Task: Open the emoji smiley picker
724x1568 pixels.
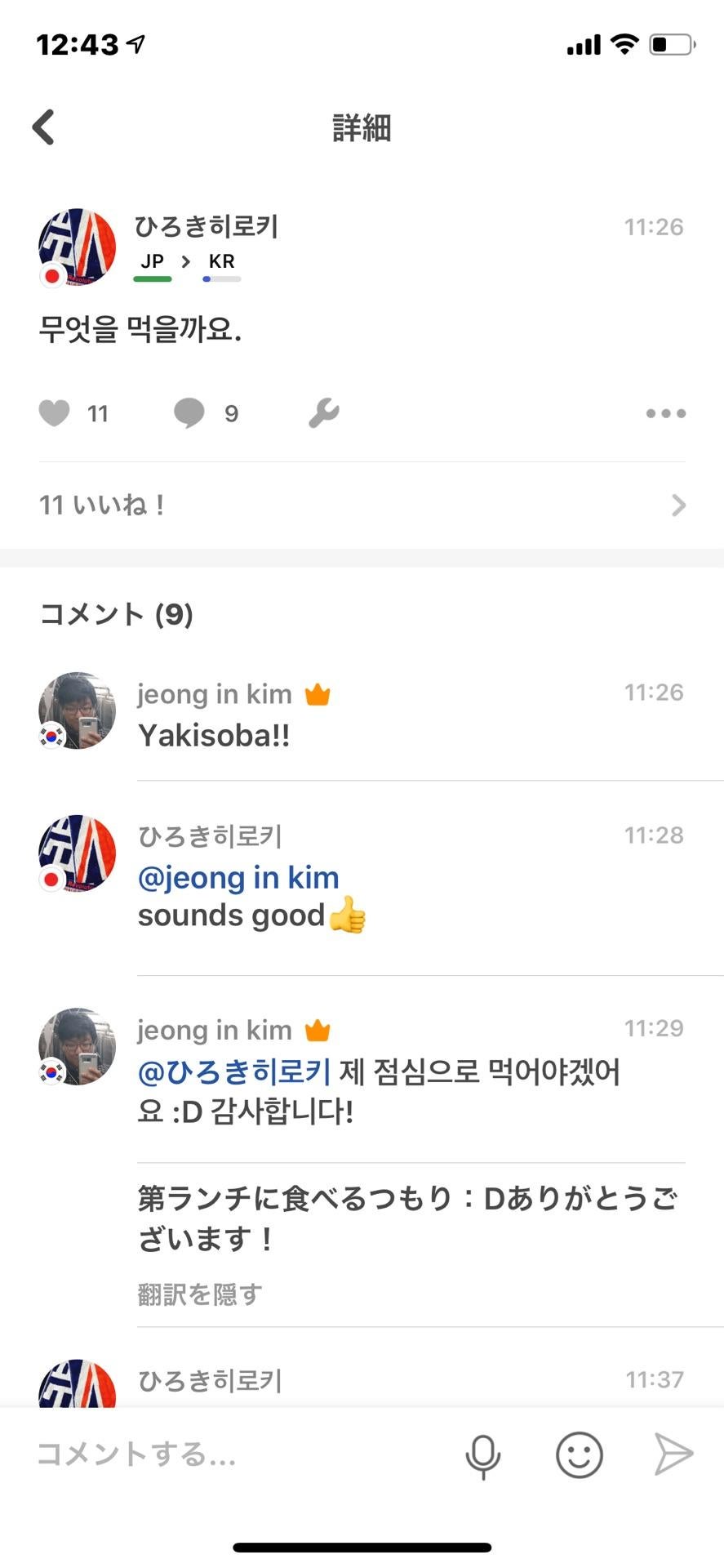Action: [579, 1454]
